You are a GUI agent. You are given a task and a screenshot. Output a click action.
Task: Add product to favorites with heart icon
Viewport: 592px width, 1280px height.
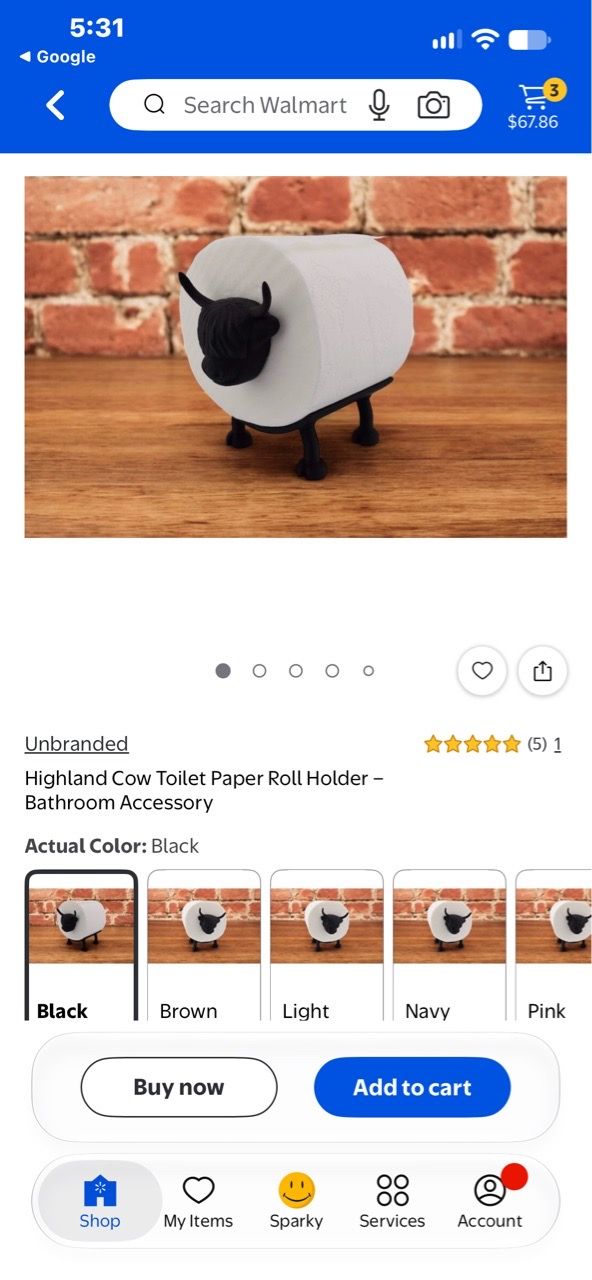coord(482,671)
